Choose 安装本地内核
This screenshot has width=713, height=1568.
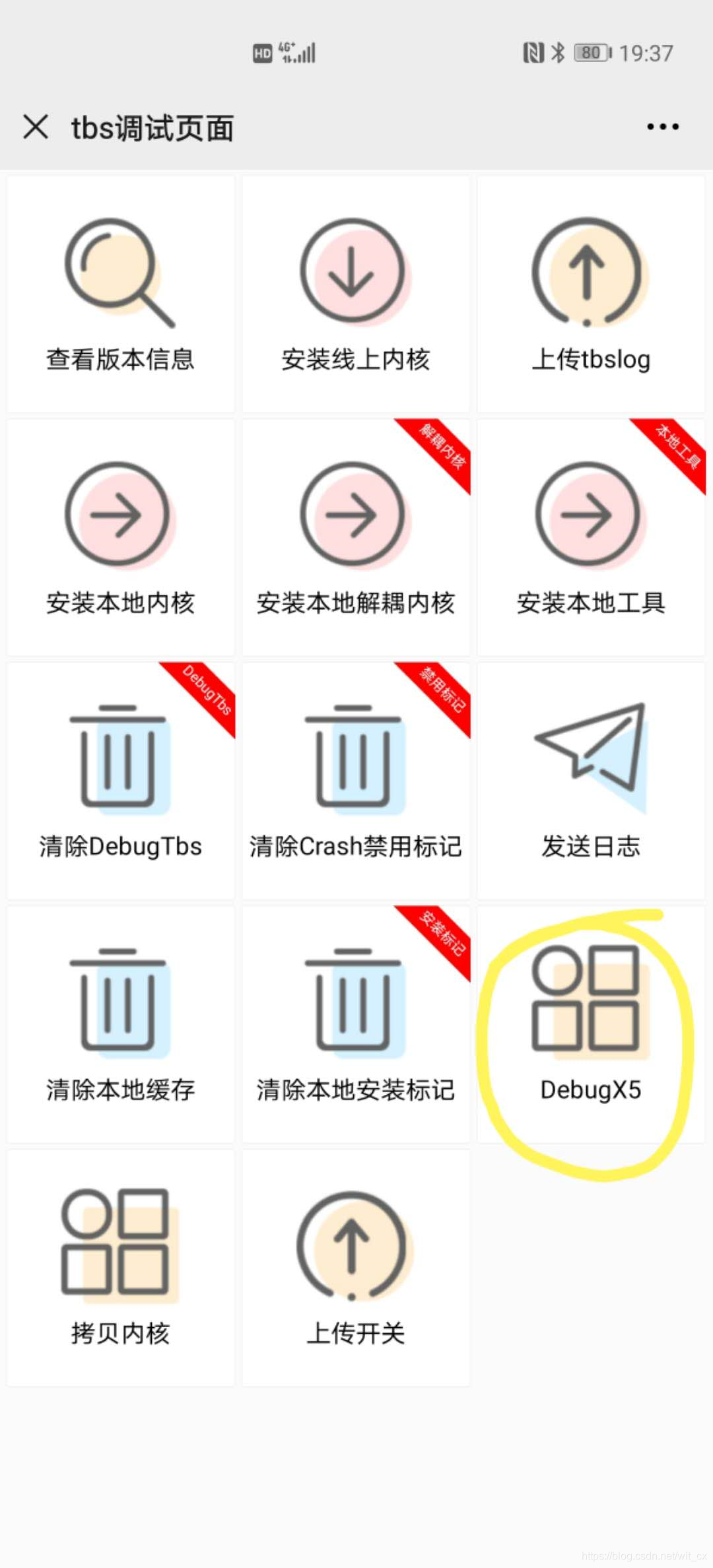(121, 538)
